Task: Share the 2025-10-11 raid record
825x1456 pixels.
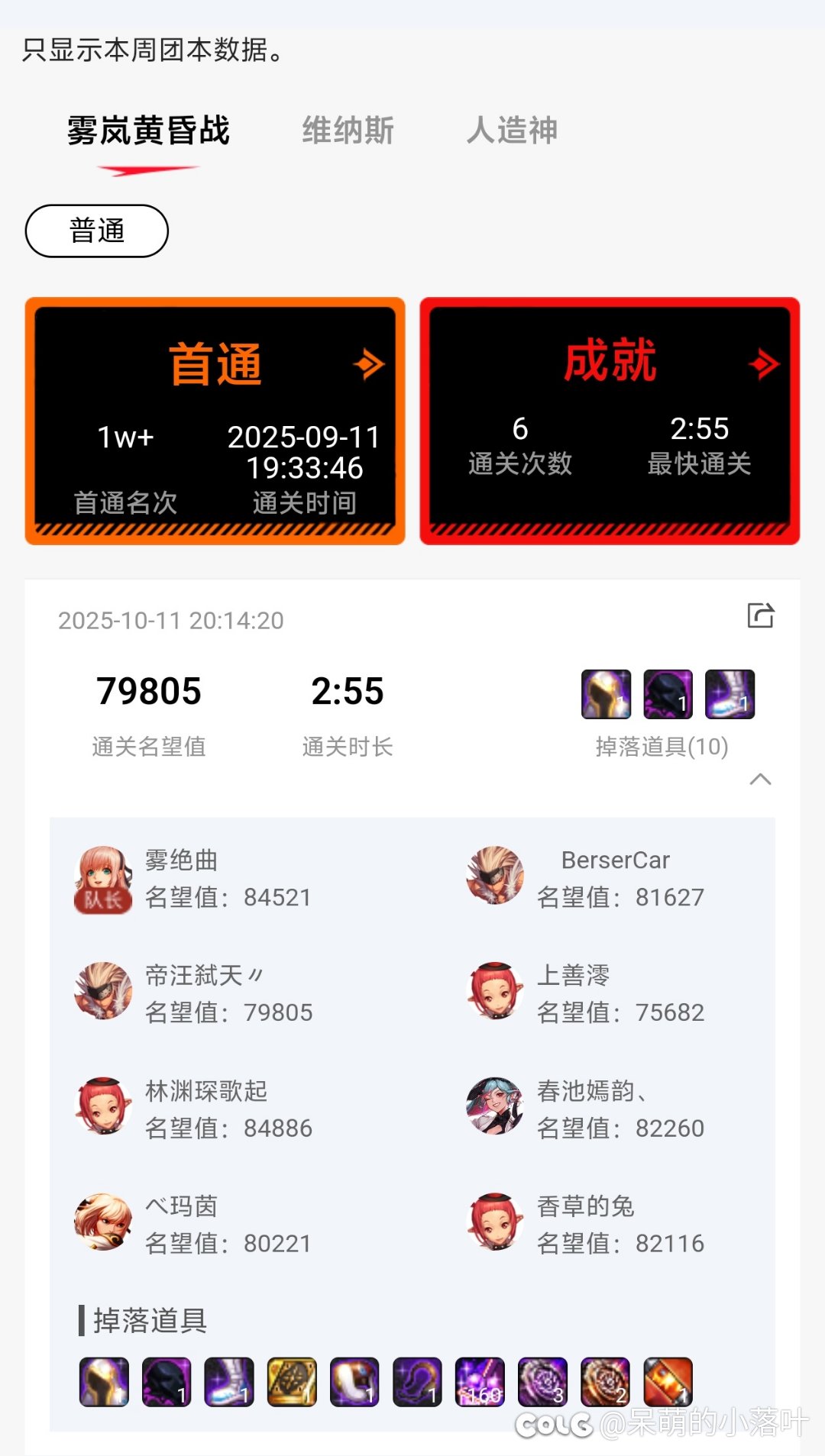Action: tap(760, 615)
